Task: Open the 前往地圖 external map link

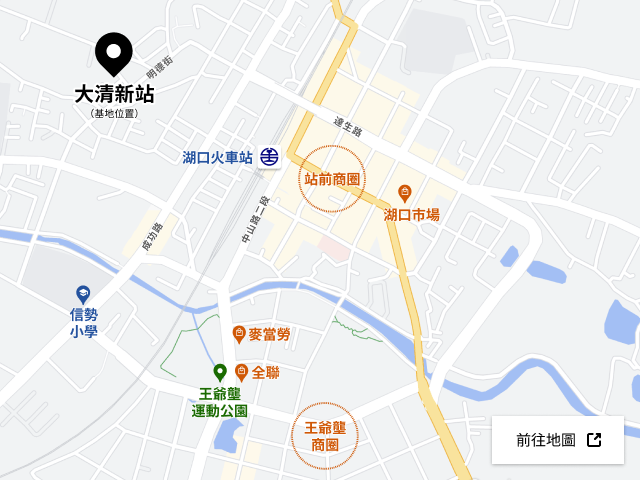Action: tap(558, 440)
